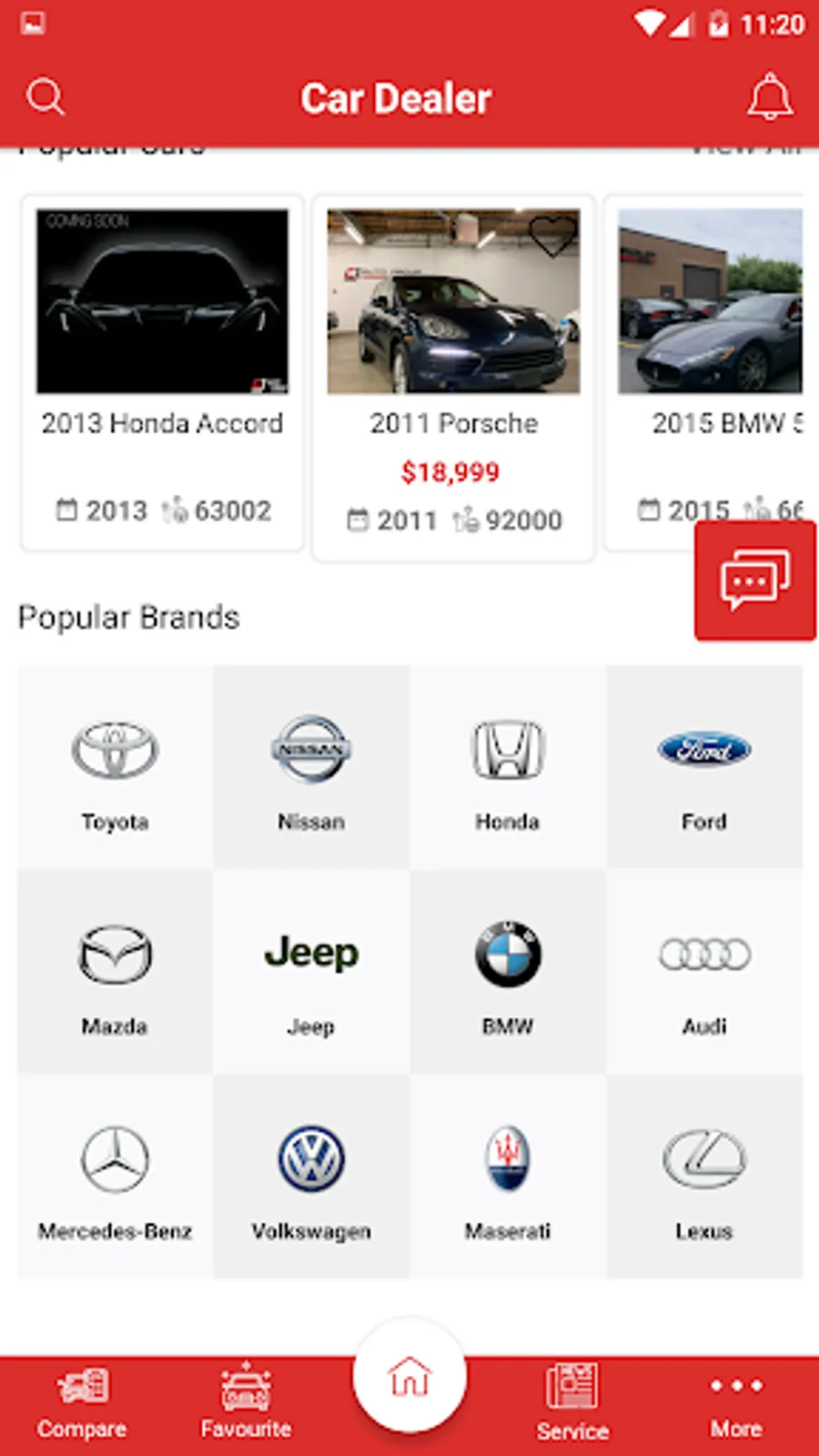Screen dimensions: 819x1456
Task: Open the Ford brand tile
Action: pos(704,766)
